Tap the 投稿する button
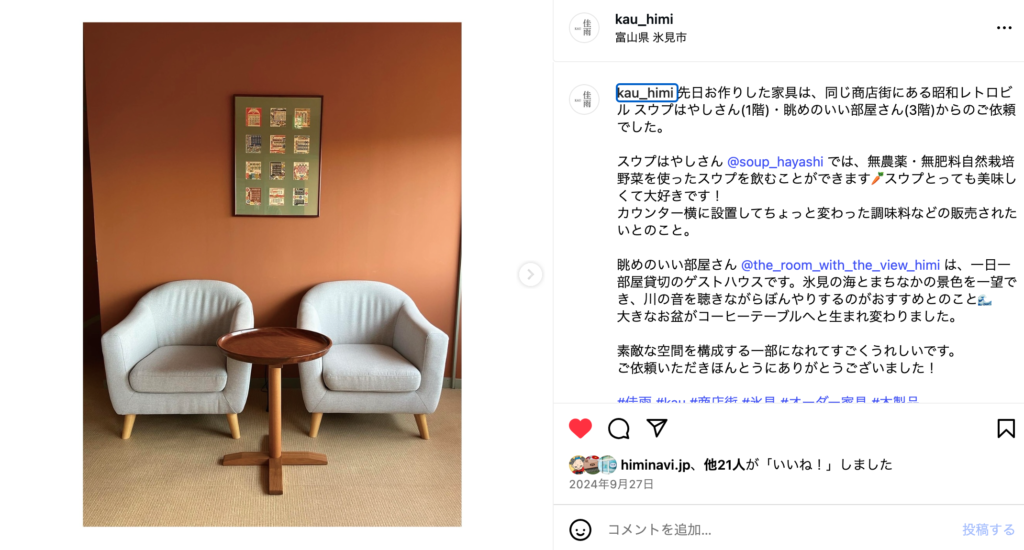The height and width of the screenshot is (550, 1024). tap(988, 529)
